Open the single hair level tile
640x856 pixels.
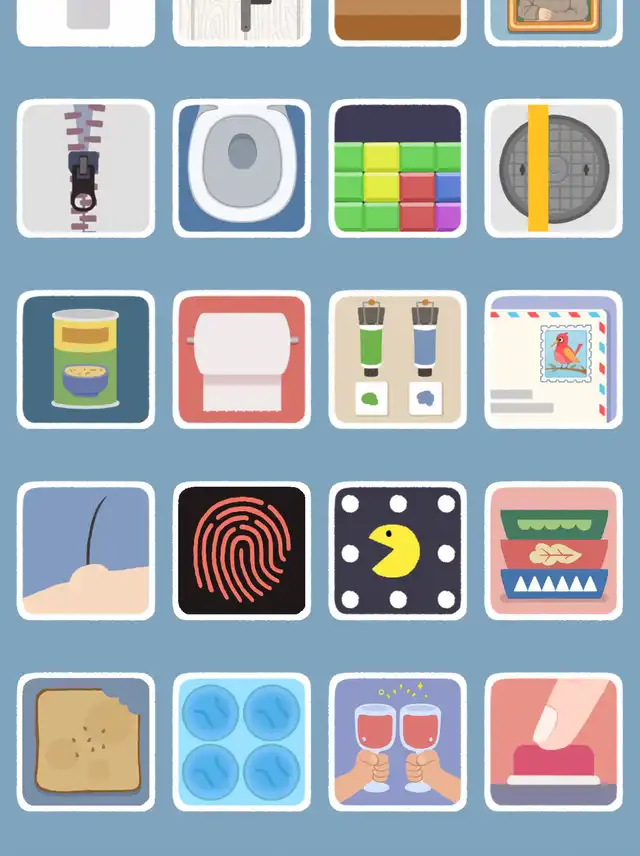tap(86, 551)
